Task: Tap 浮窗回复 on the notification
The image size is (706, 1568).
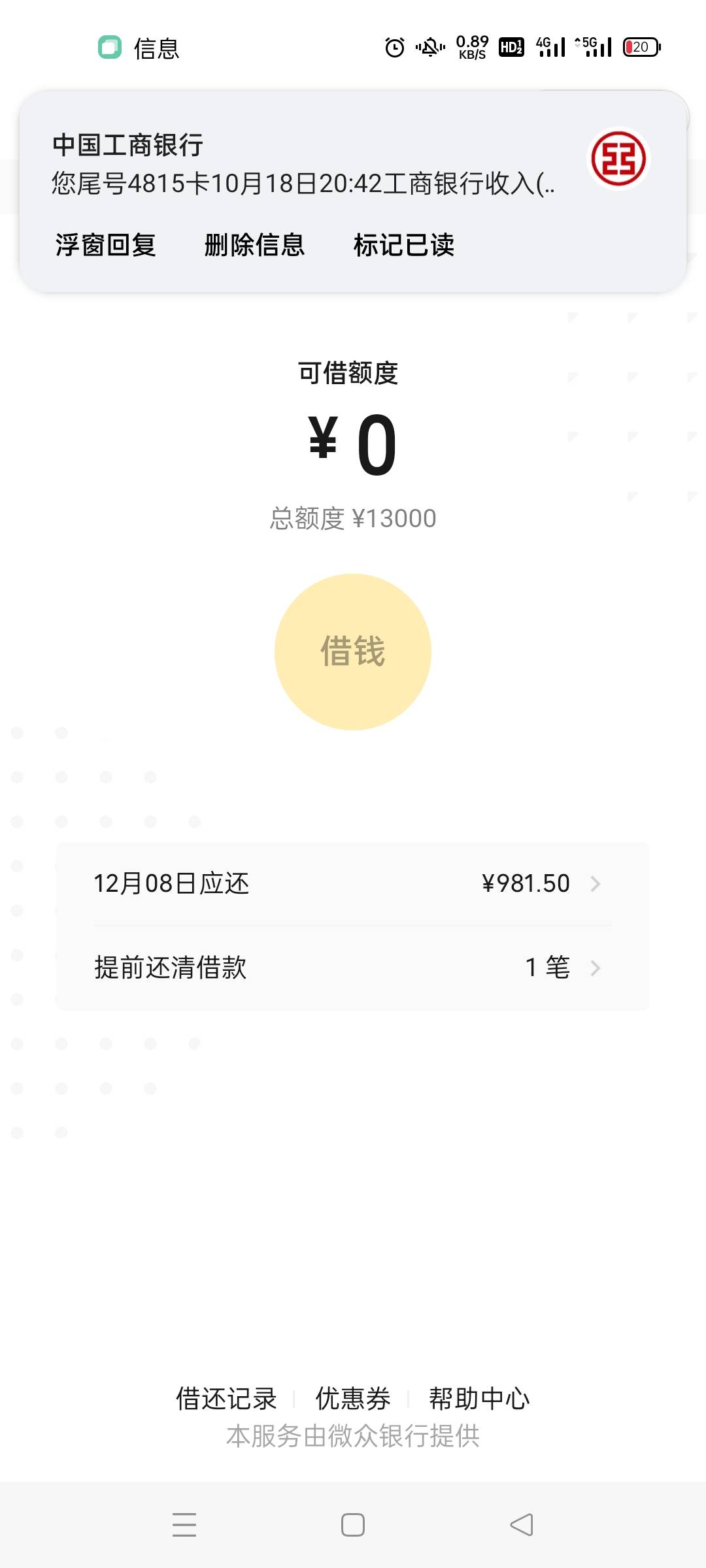Action: [x=106, y=245]
